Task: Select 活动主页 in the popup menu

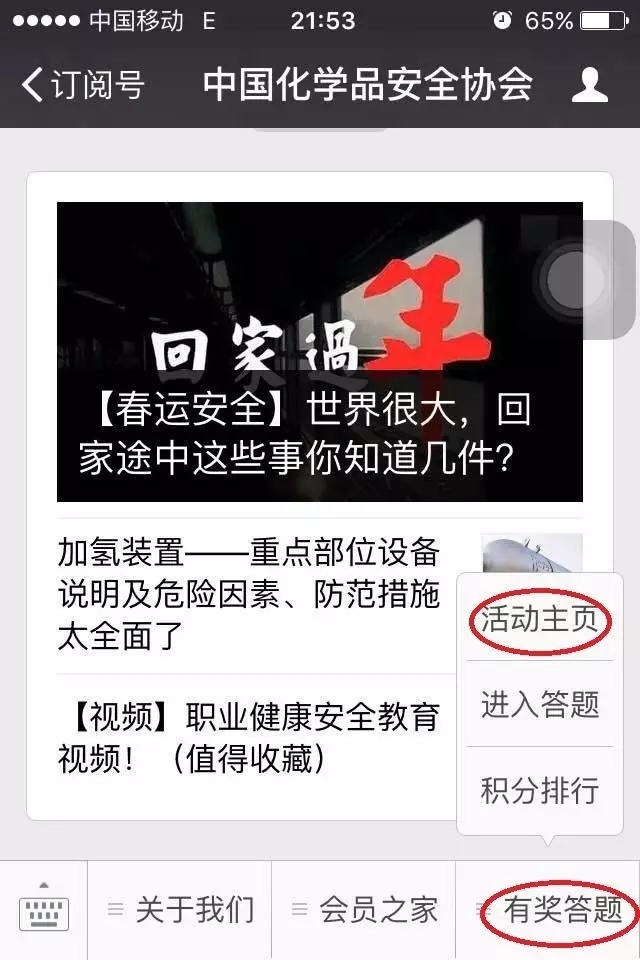Action: click(x=539, y=619)
